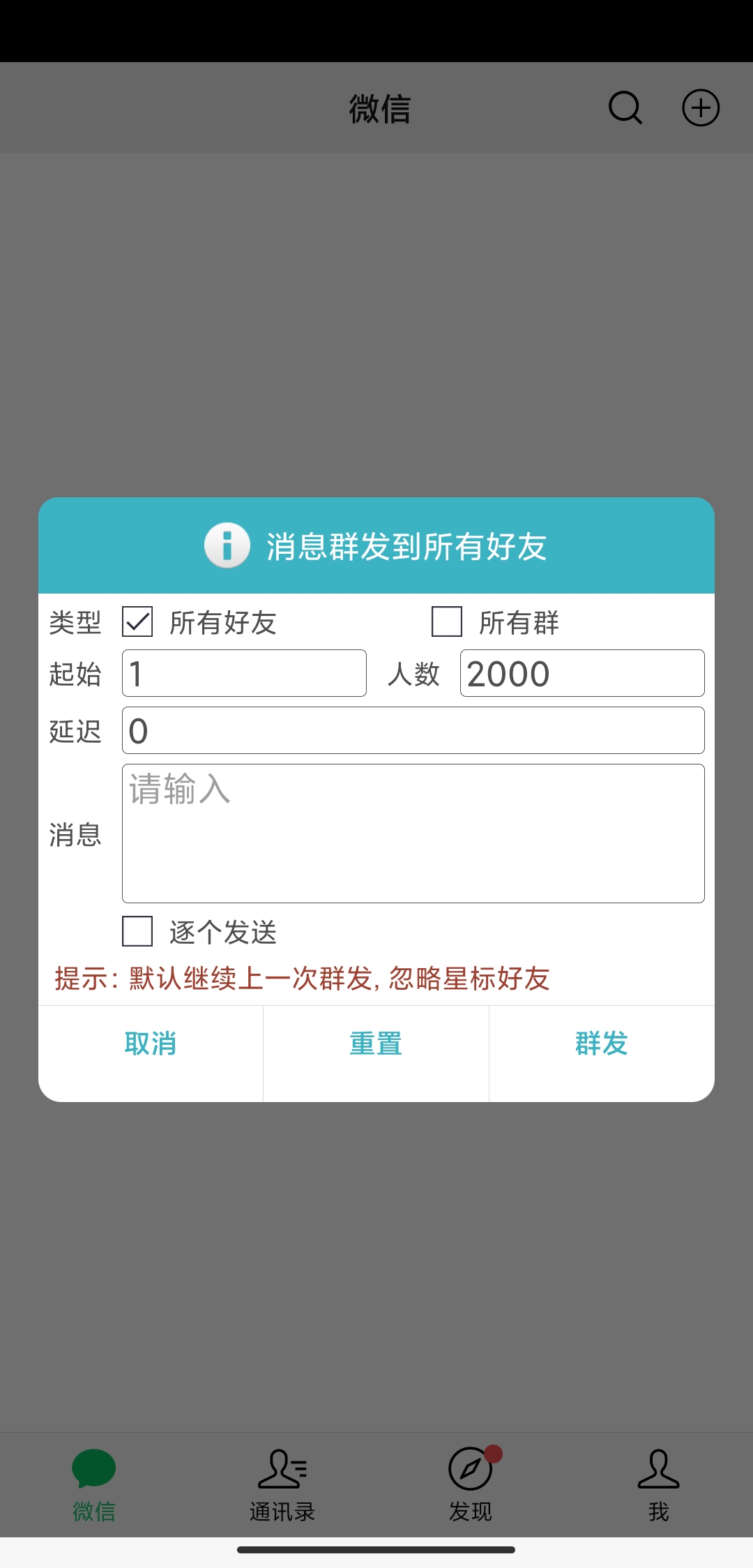Viewport: 753px width, 1568px height.
Task: Switch to the 发现 tab
Action: (471, 1484)
